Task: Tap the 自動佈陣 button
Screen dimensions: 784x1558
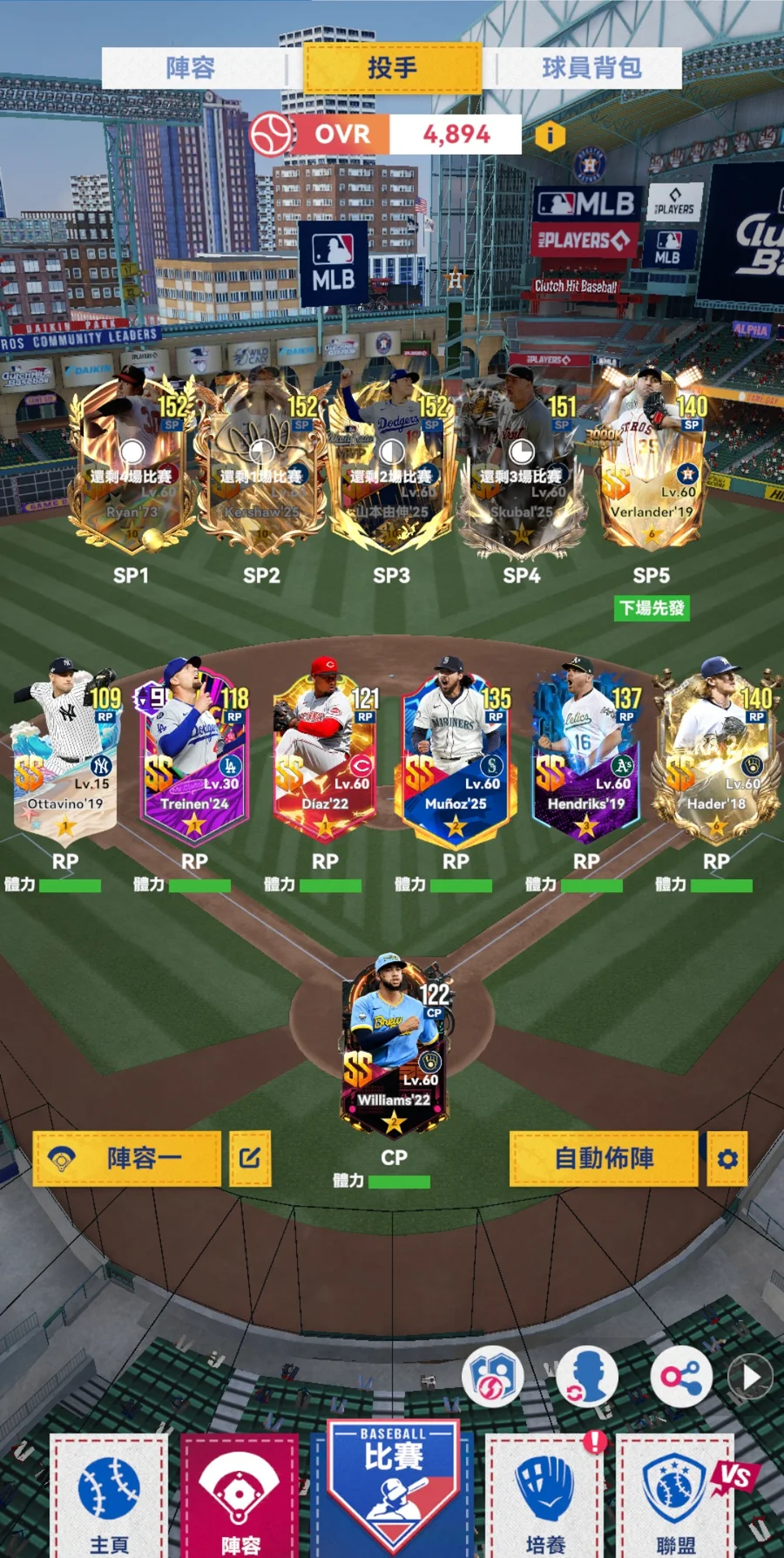Action: pyautogui.click(x=604, y=1158)
